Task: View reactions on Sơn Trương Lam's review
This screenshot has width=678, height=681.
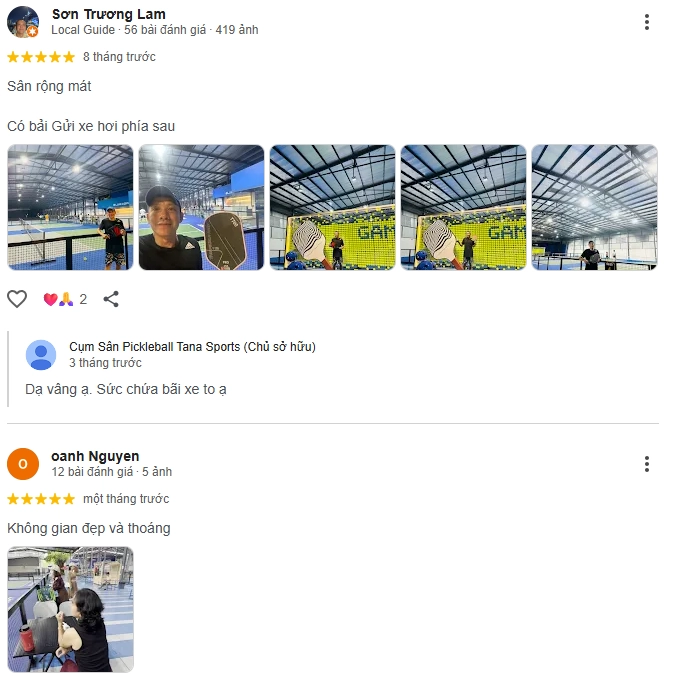Action: click(64, 299)
